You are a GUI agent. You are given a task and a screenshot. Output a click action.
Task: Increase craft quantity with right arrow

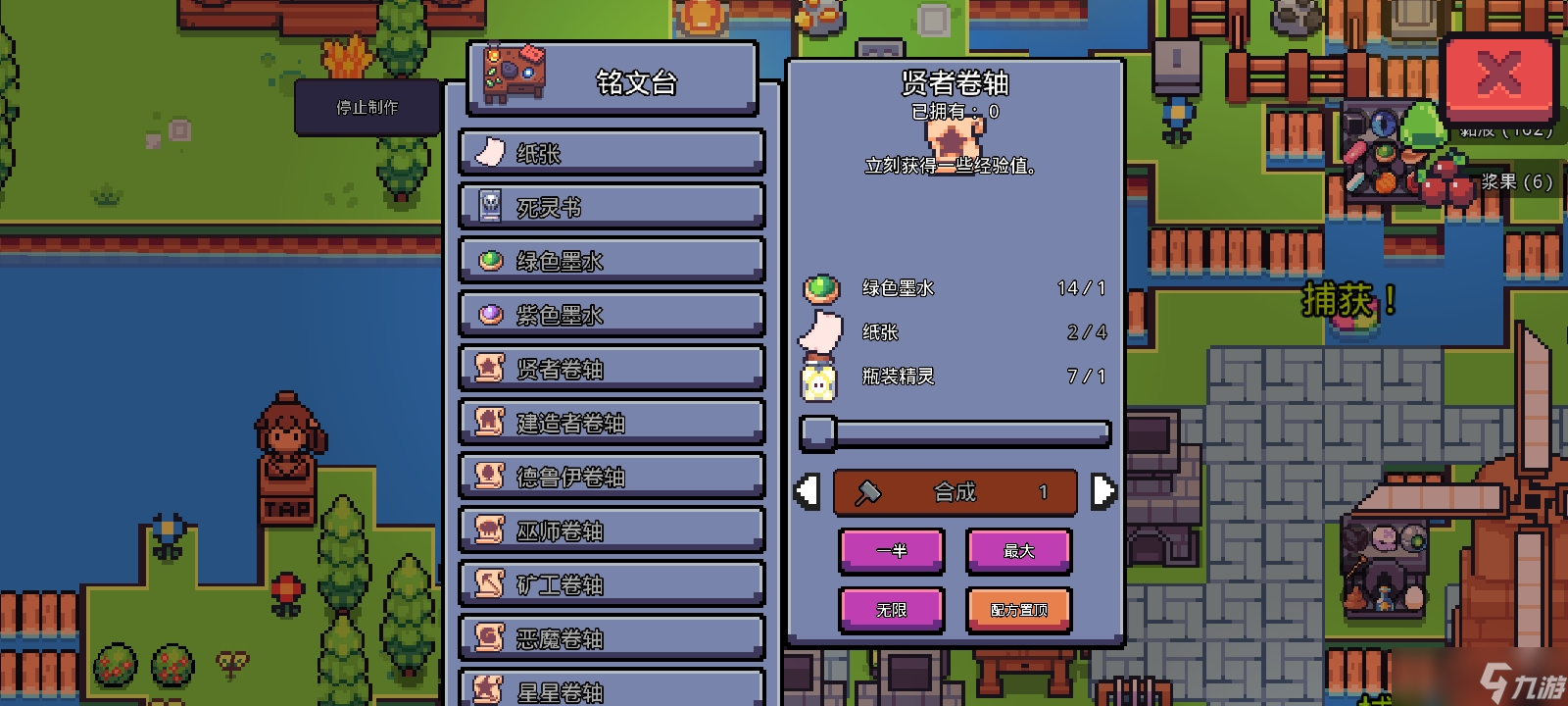(x=1103, y=491)
